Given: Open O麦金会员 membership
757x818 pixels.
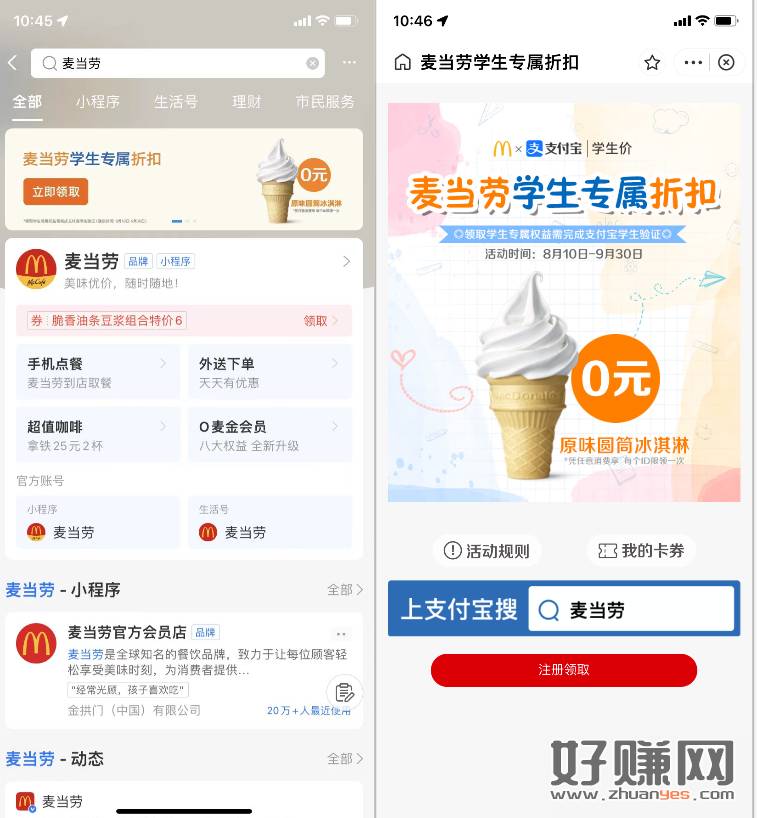Looking at the screenshot, I should point(270,435).
